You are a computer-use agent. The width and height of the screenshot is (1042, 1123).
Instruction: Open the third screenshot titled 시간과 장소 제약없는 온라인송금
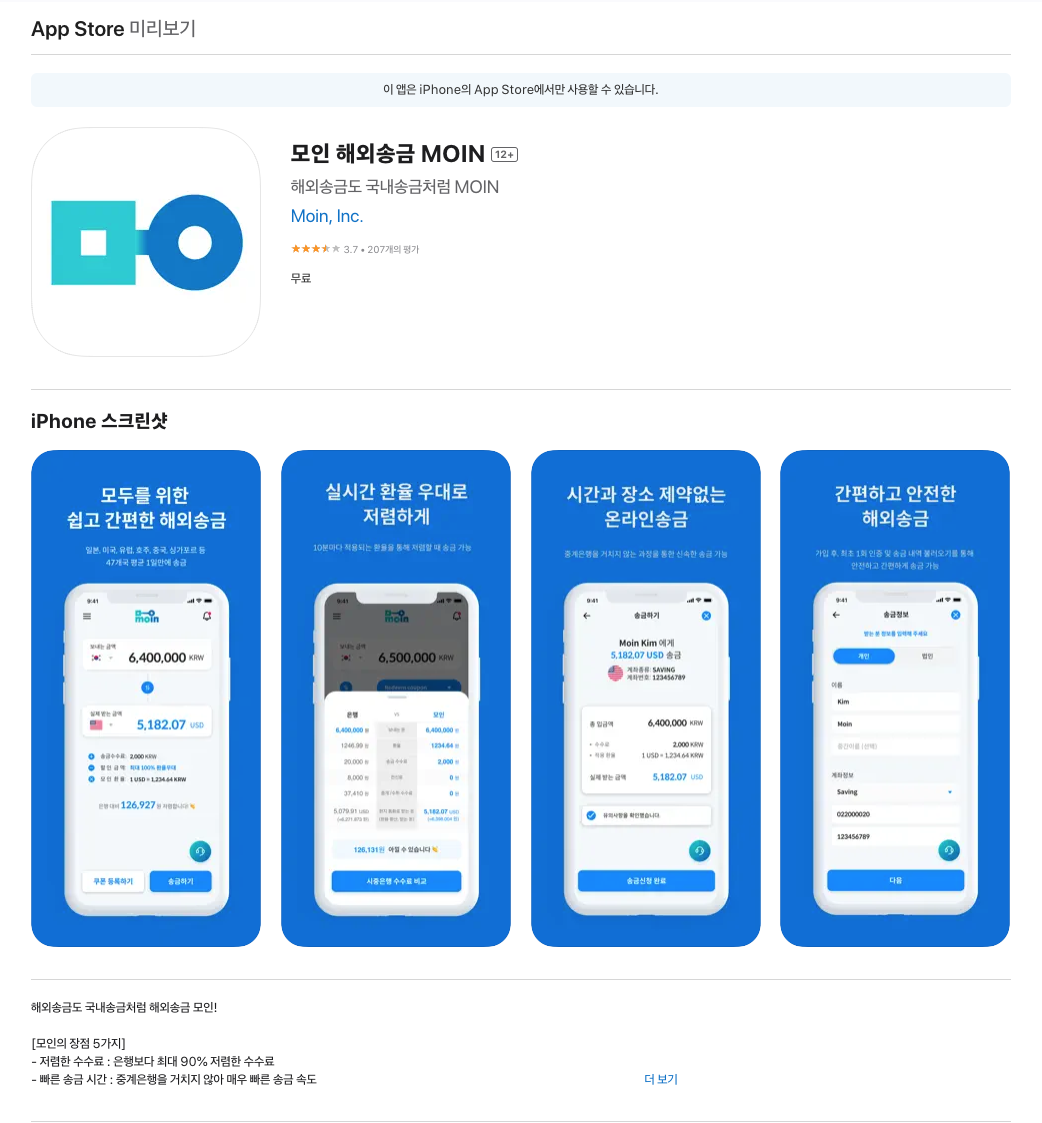[x=645, y=698]
